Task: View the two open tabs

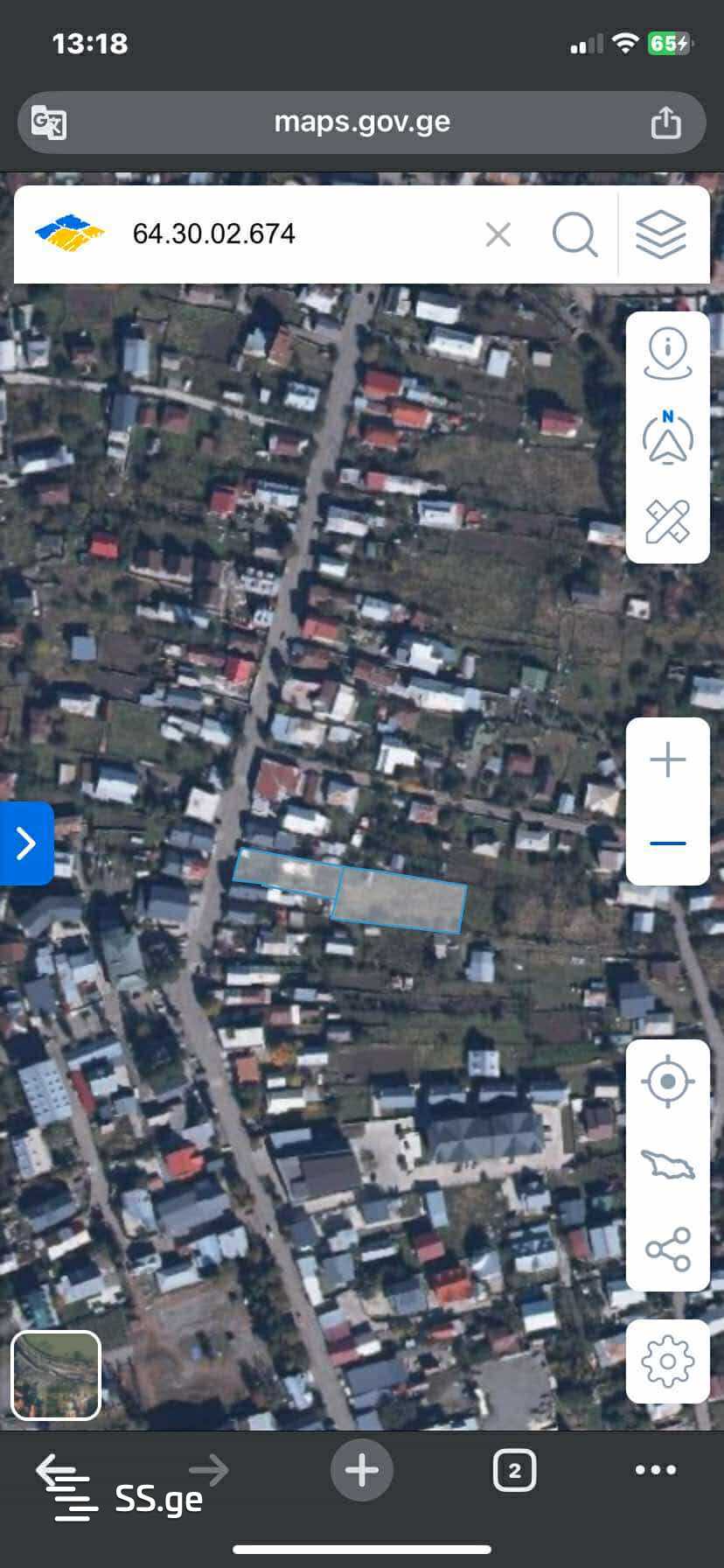Action: pos(514,1470)
